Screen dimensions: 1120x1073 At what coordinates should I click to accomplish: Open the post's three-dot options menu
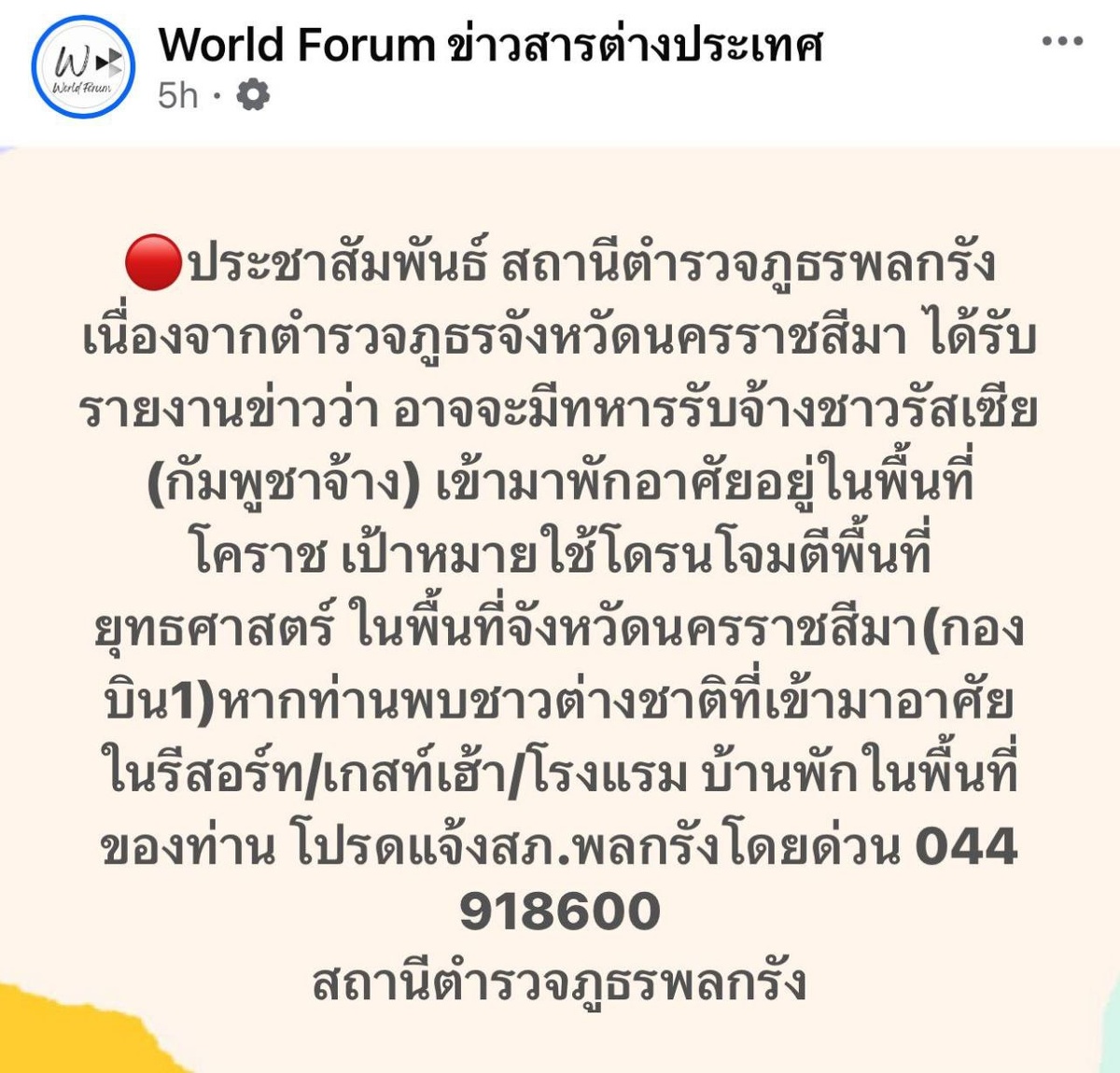[x=1062, y=41]
